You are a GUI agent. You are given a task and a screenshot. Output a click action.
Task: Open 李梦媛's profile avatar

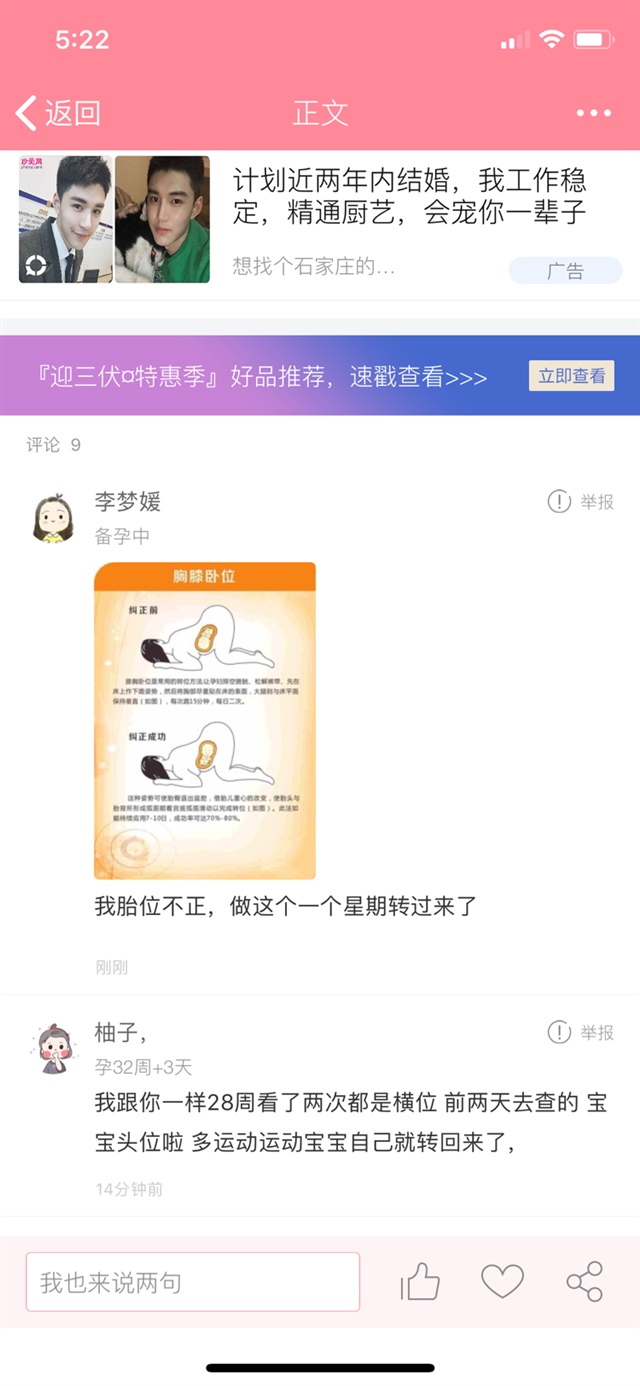[55, 518]
